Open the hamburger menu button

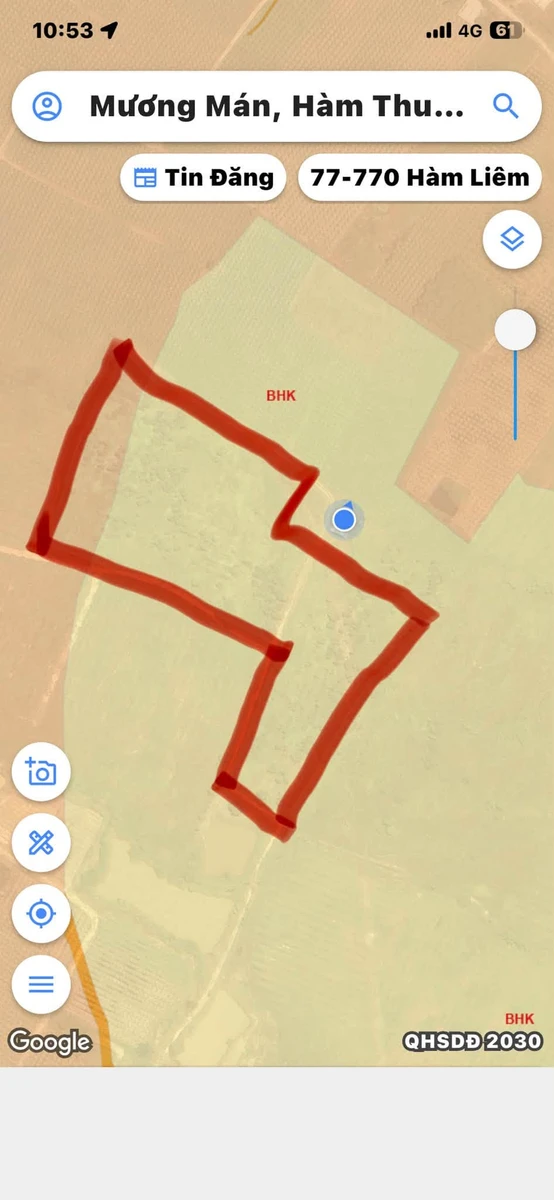point(41,984)
